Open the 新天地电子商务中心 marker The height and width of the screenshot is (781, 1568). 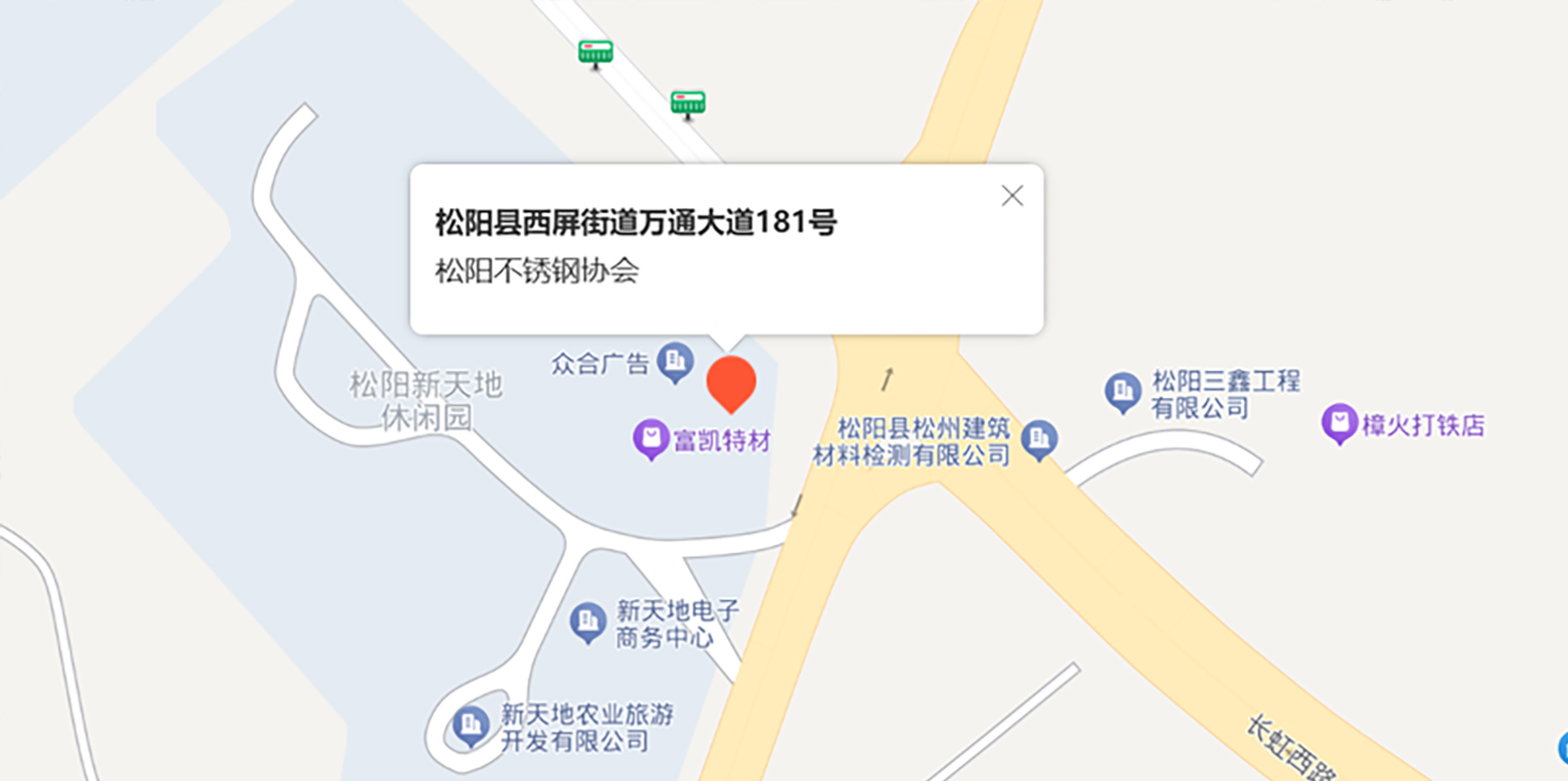point(588,622)
